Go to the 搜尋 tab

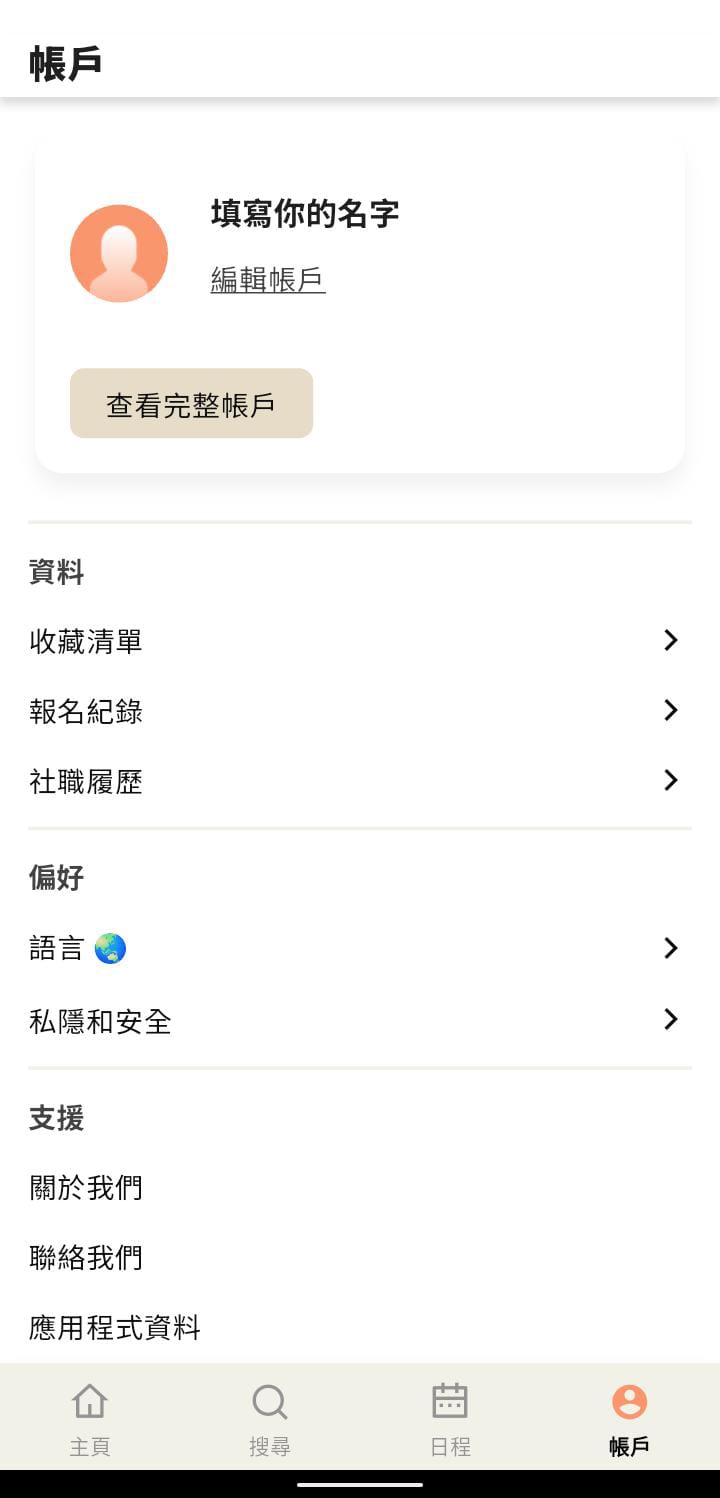pos(269,1418)
